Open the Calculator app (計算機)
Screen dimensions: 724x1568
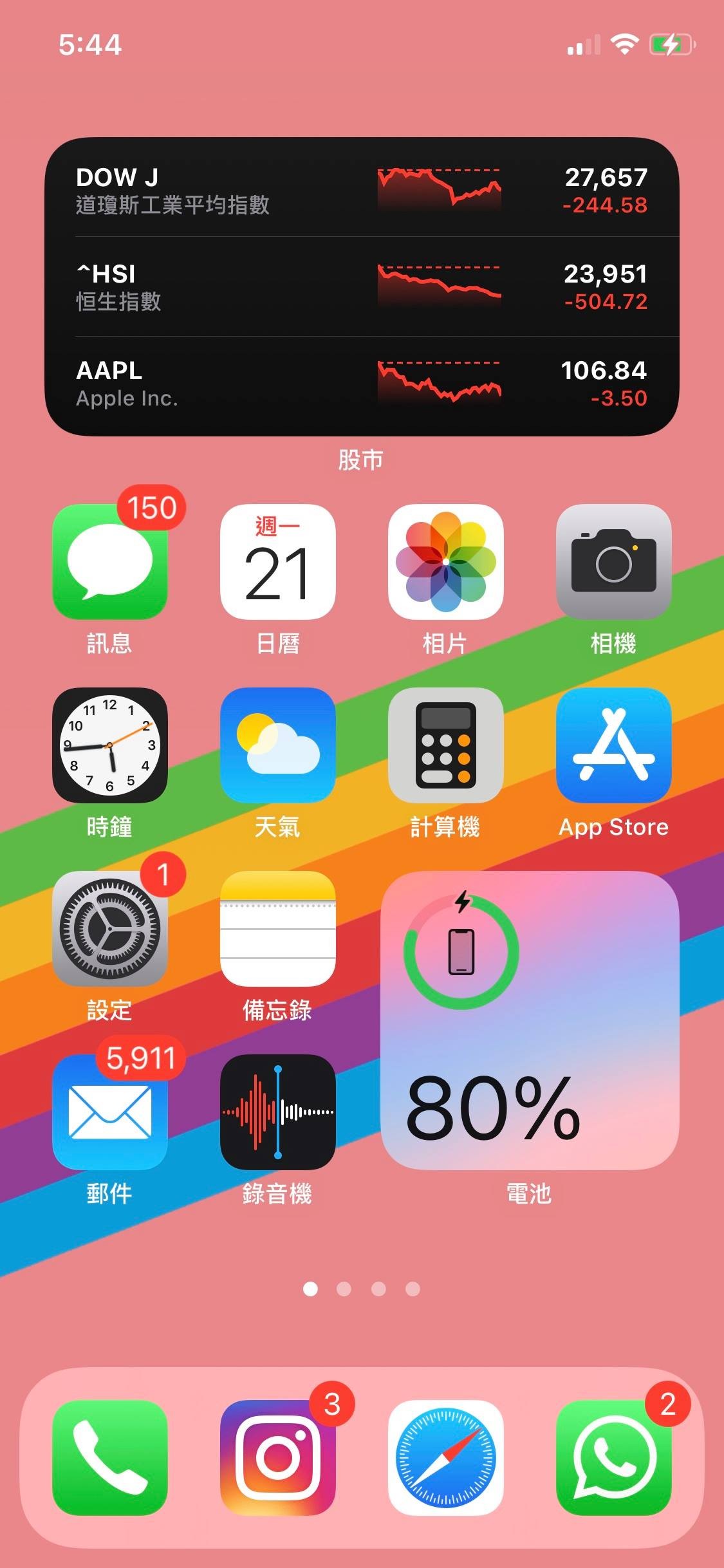(x=445, y=745)
